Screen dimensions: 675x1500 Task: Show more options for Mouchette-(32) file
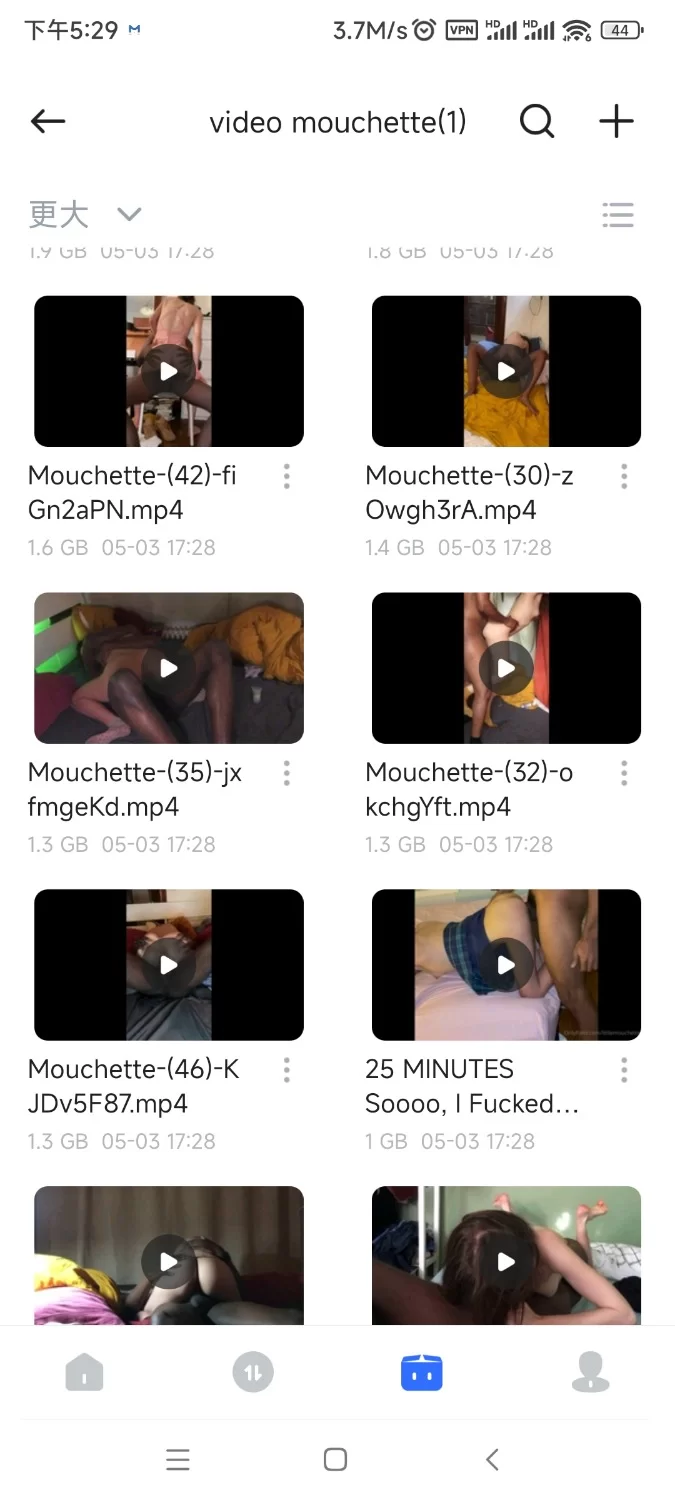[x=624, y=773]
